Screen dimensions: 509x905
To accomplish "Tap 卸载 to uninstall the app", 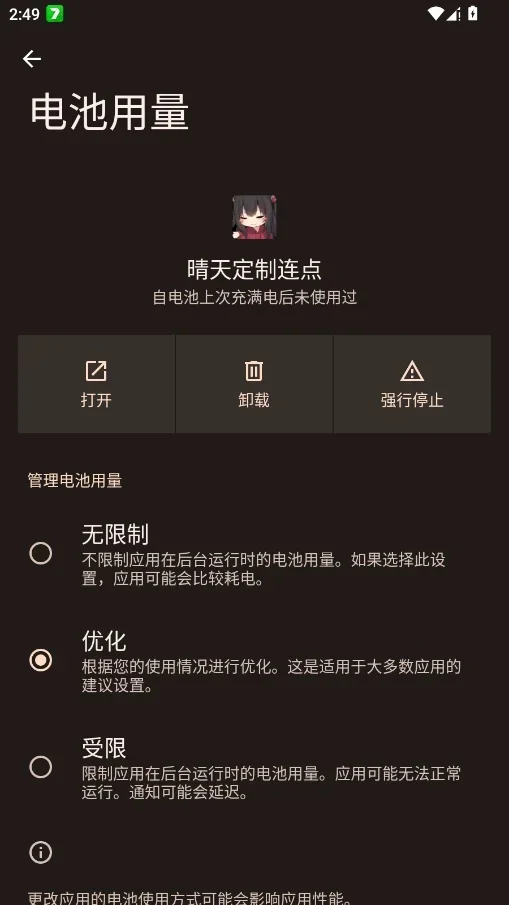I will coord(254,384).
